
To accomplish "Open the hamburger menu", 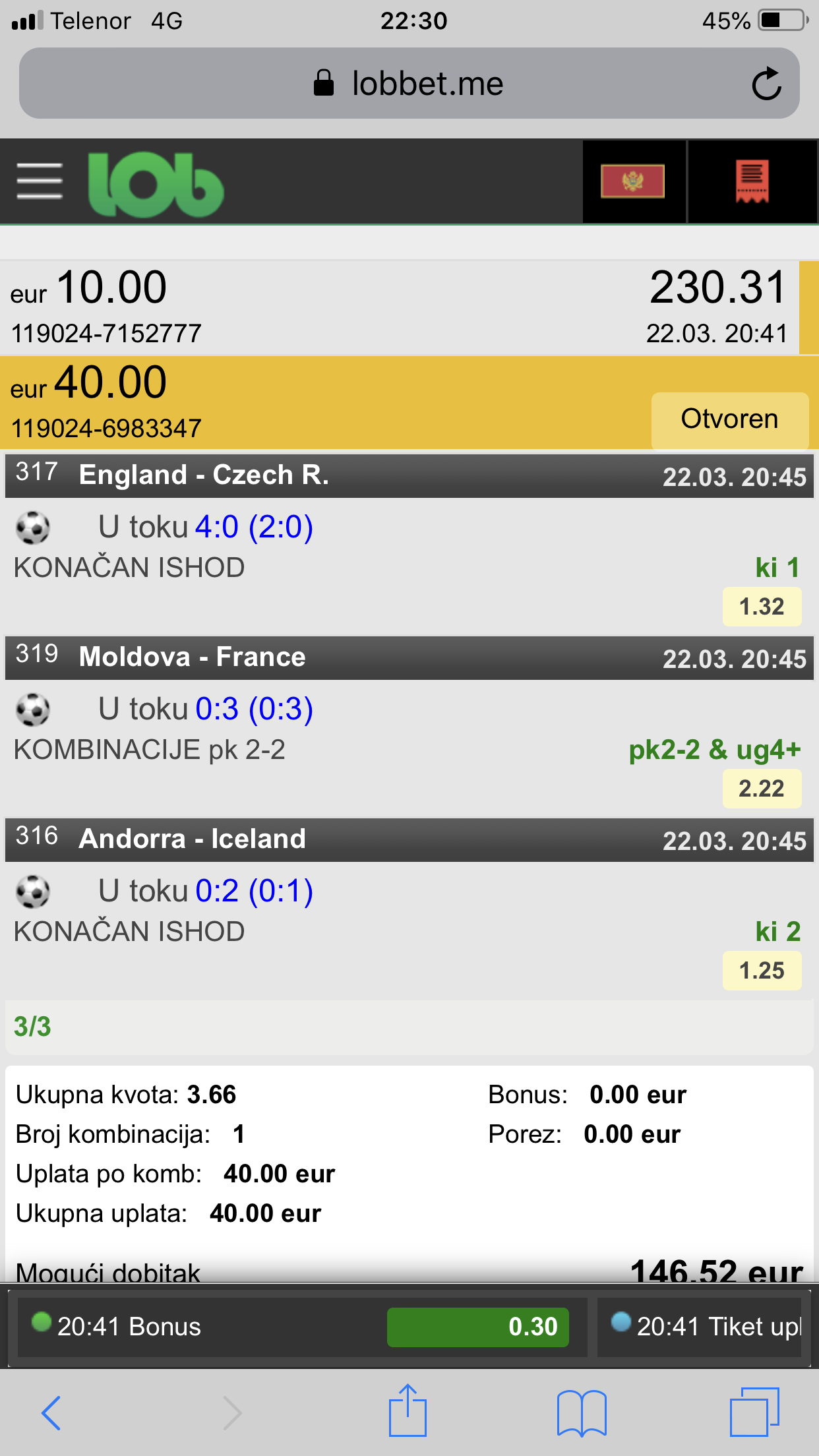I will [x=40, y=181].
